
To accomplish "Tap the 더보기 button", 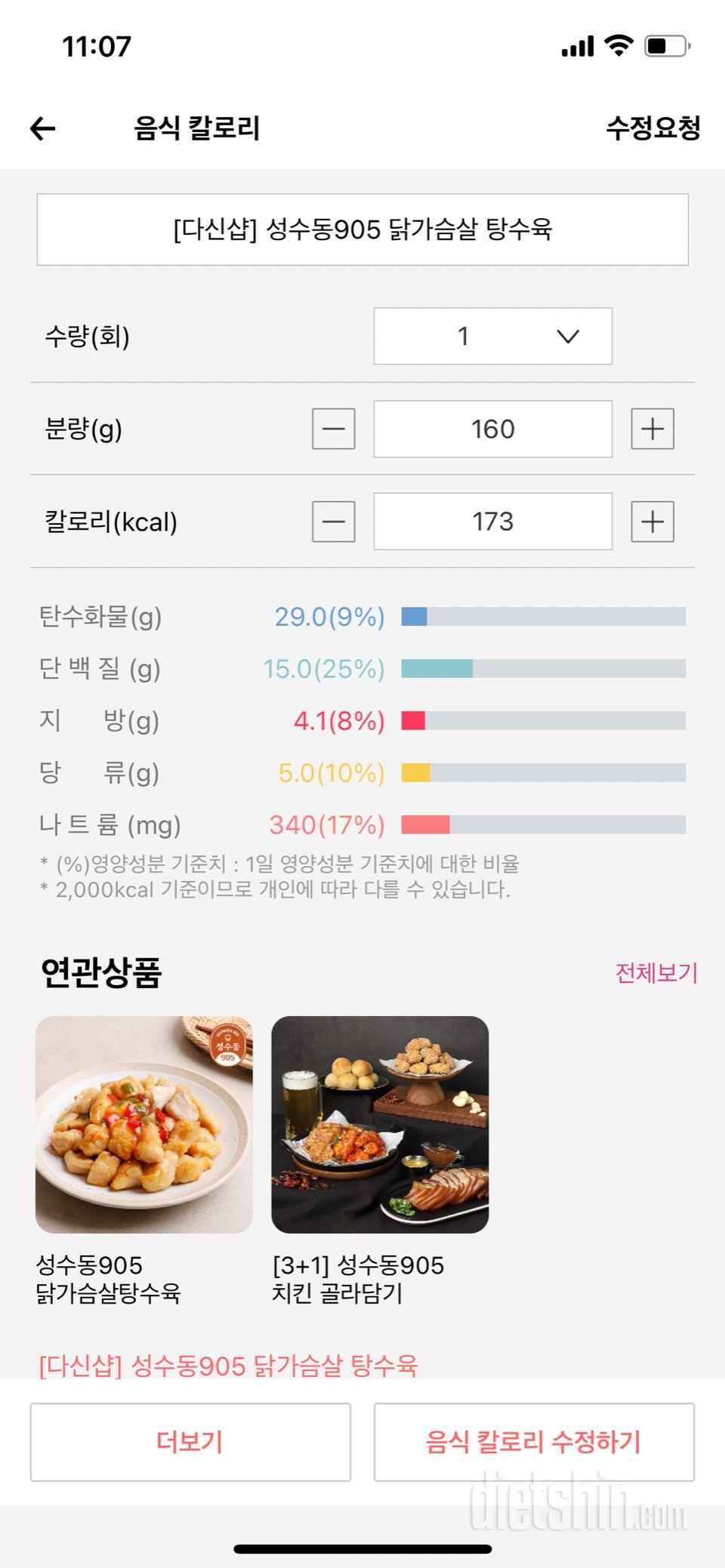I will point(190,1442).
